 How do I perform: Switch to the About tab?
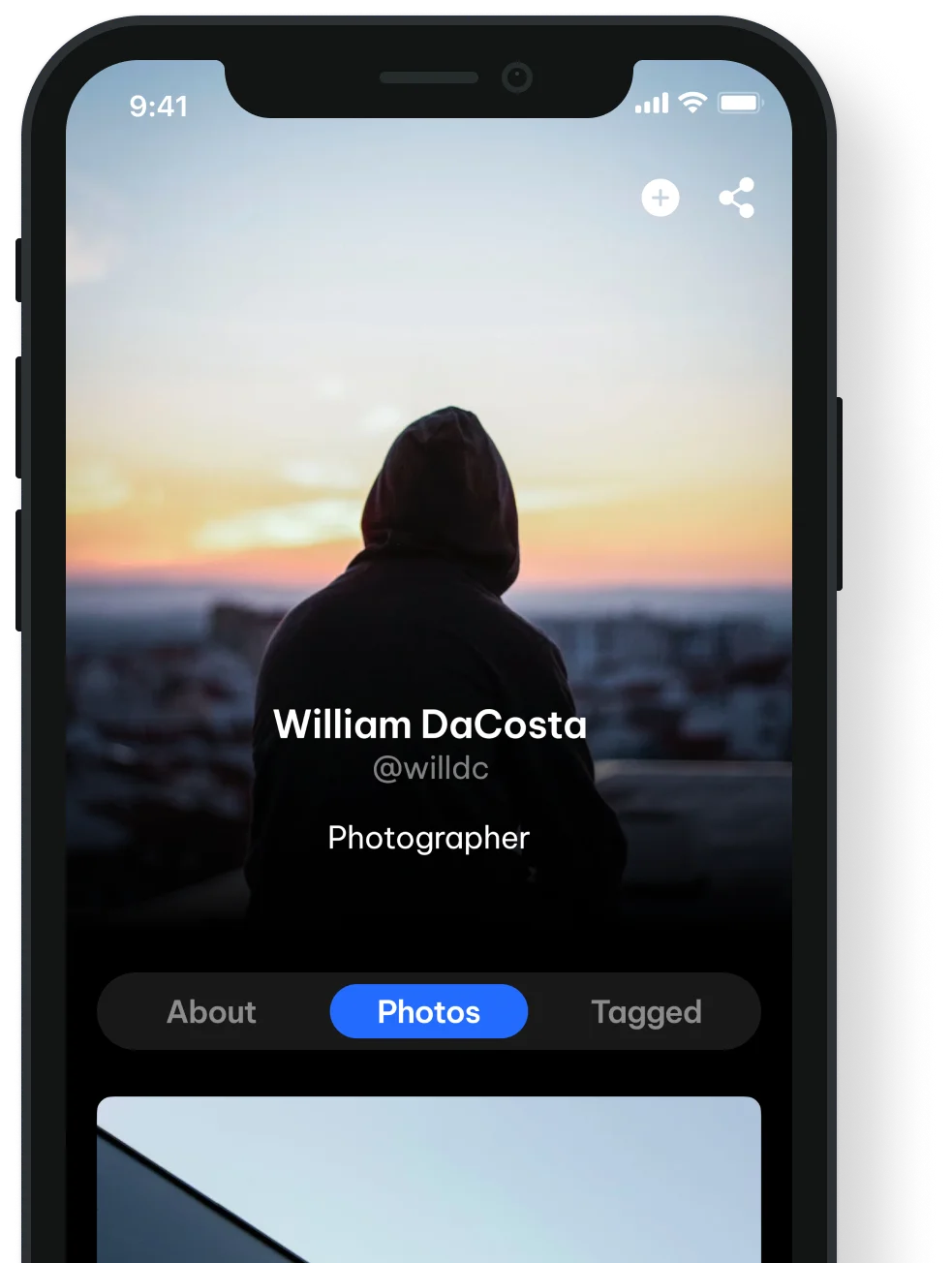pos(211,1011)
